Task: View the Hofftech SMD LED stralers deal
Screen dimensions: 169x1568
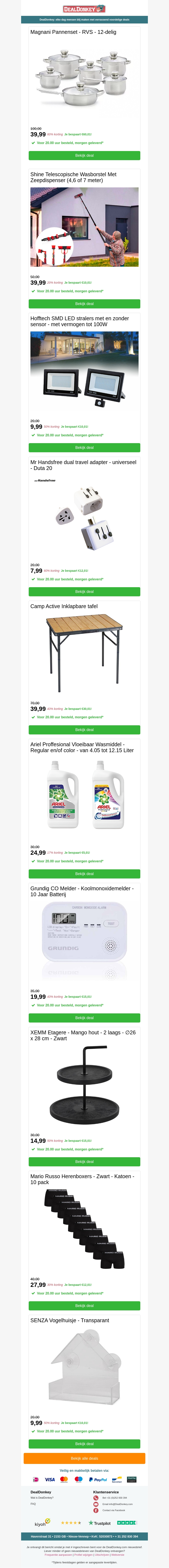Action: coord(84,447)
